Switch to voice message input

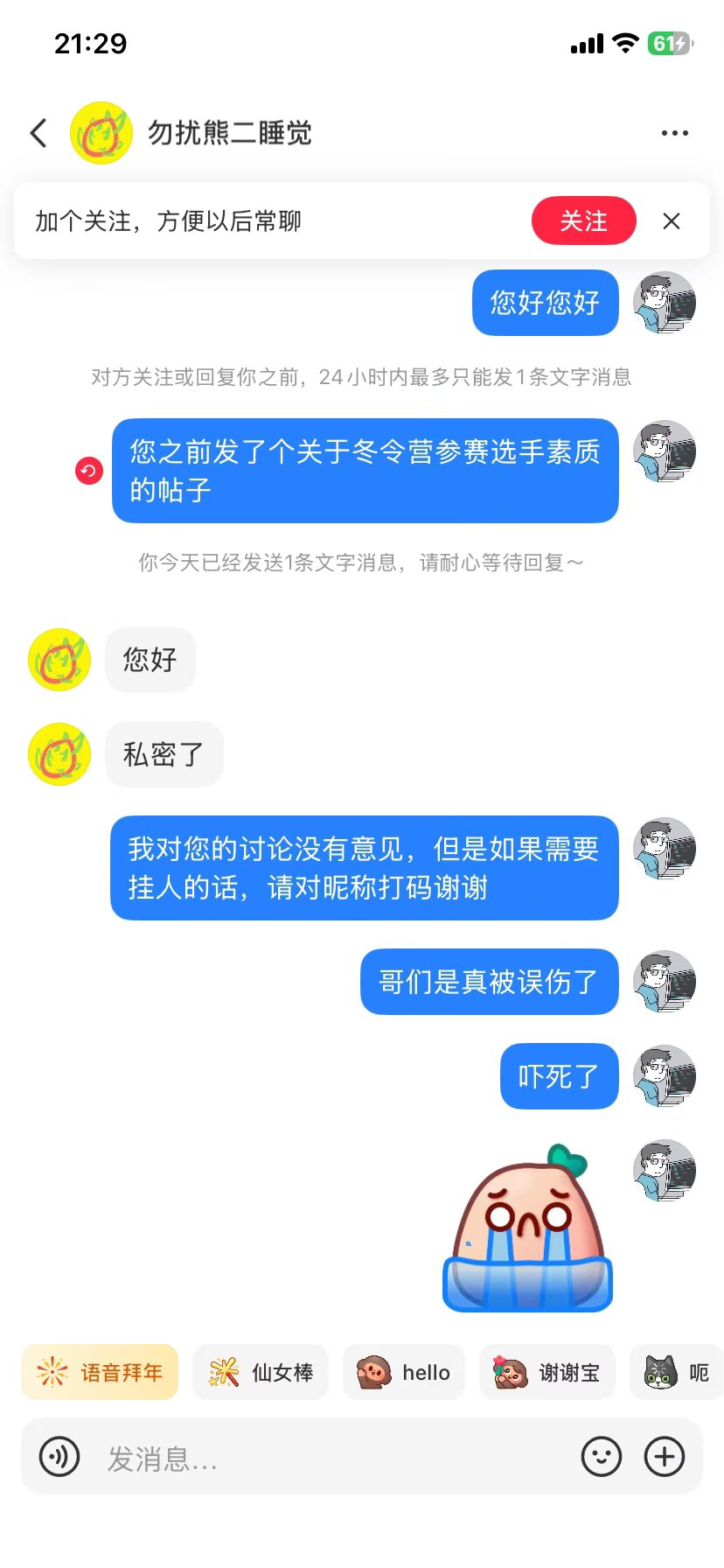pos(59,1457)
